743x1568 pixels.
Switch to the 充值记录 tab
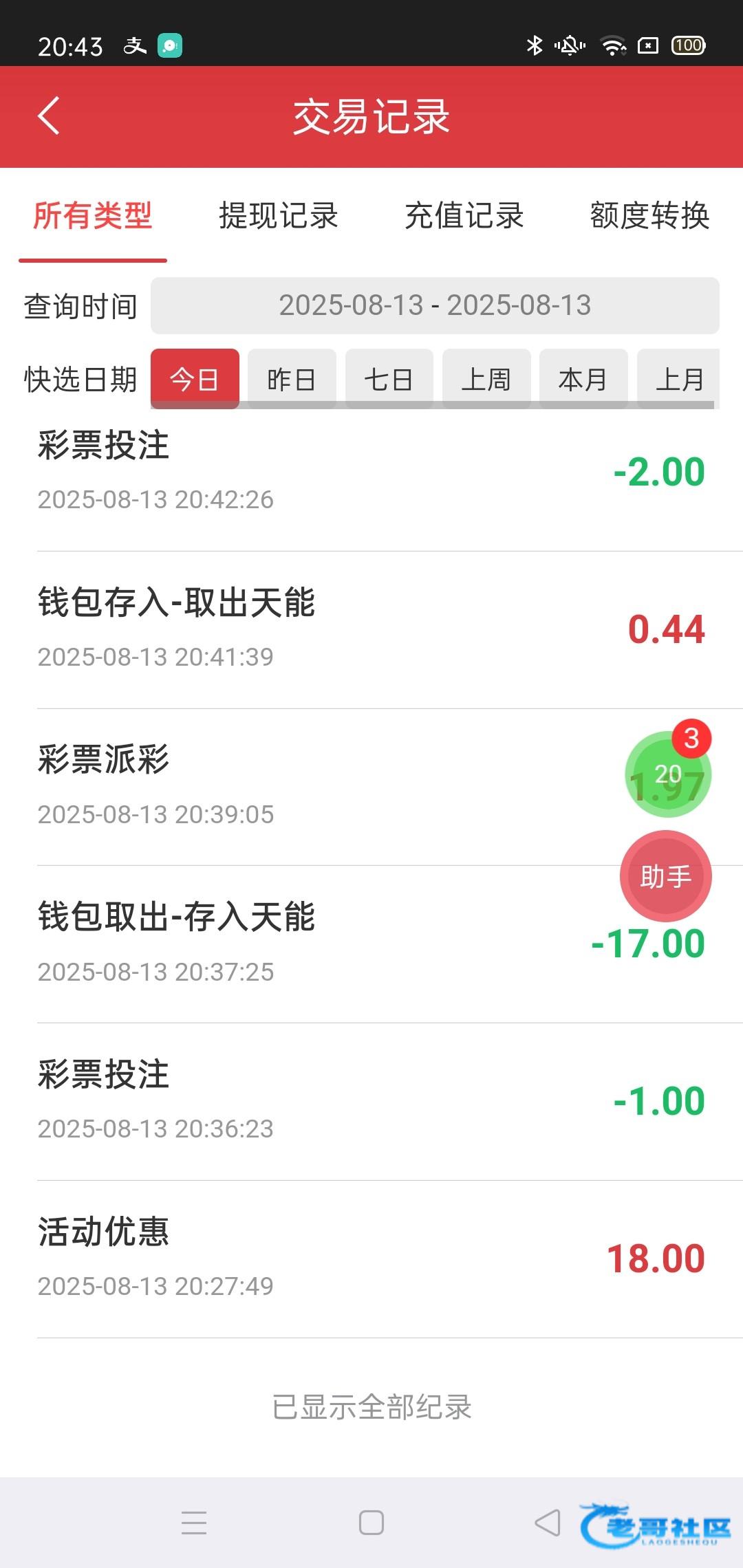pyautogui.click(x=464, y=216)
